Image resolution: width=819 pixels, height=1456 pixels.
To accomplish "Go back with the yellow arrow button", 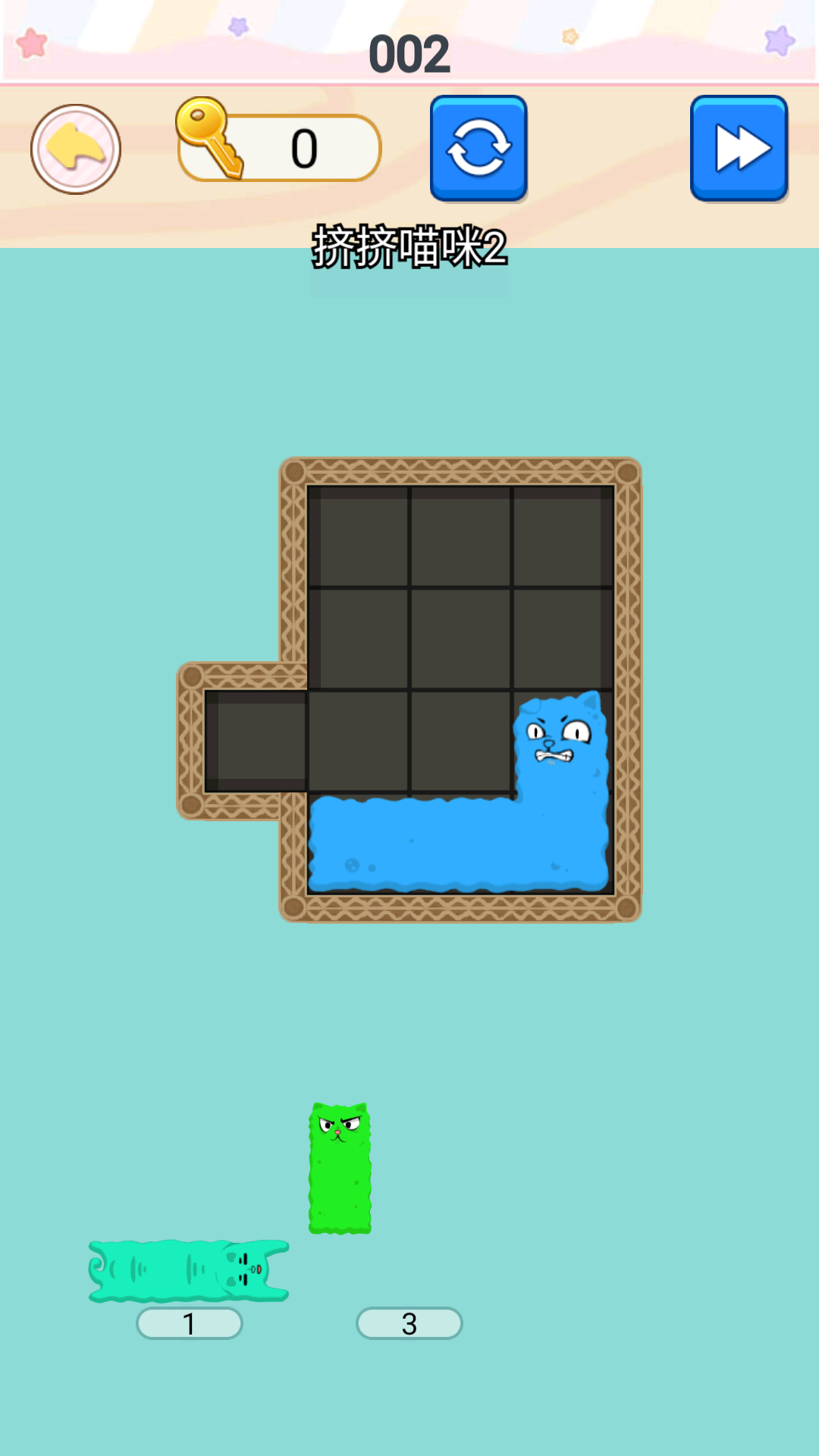I will click(76, 149).
